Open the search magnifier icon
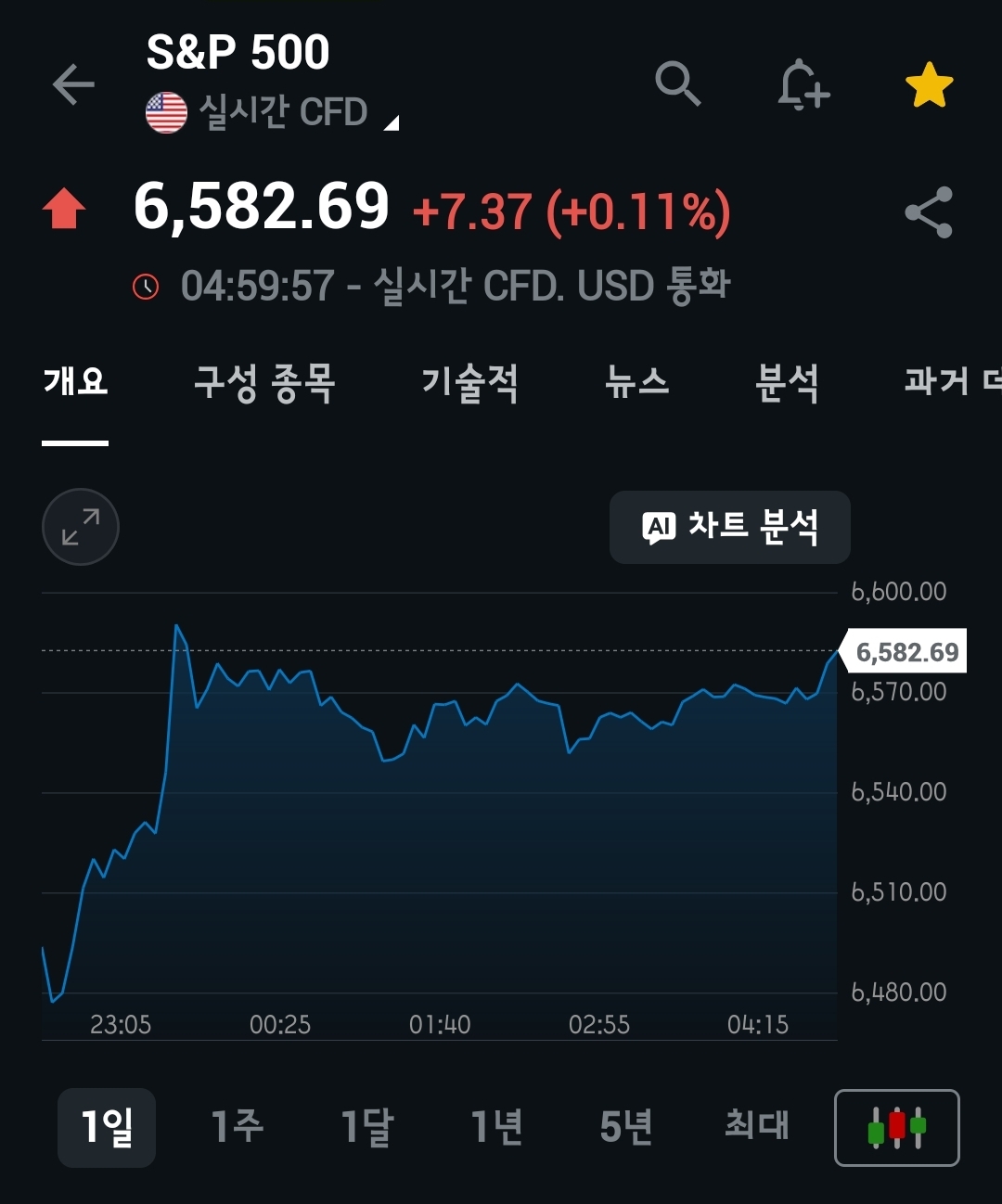The height and width of the screenshot is (1204, 1002). click(677, 84)
